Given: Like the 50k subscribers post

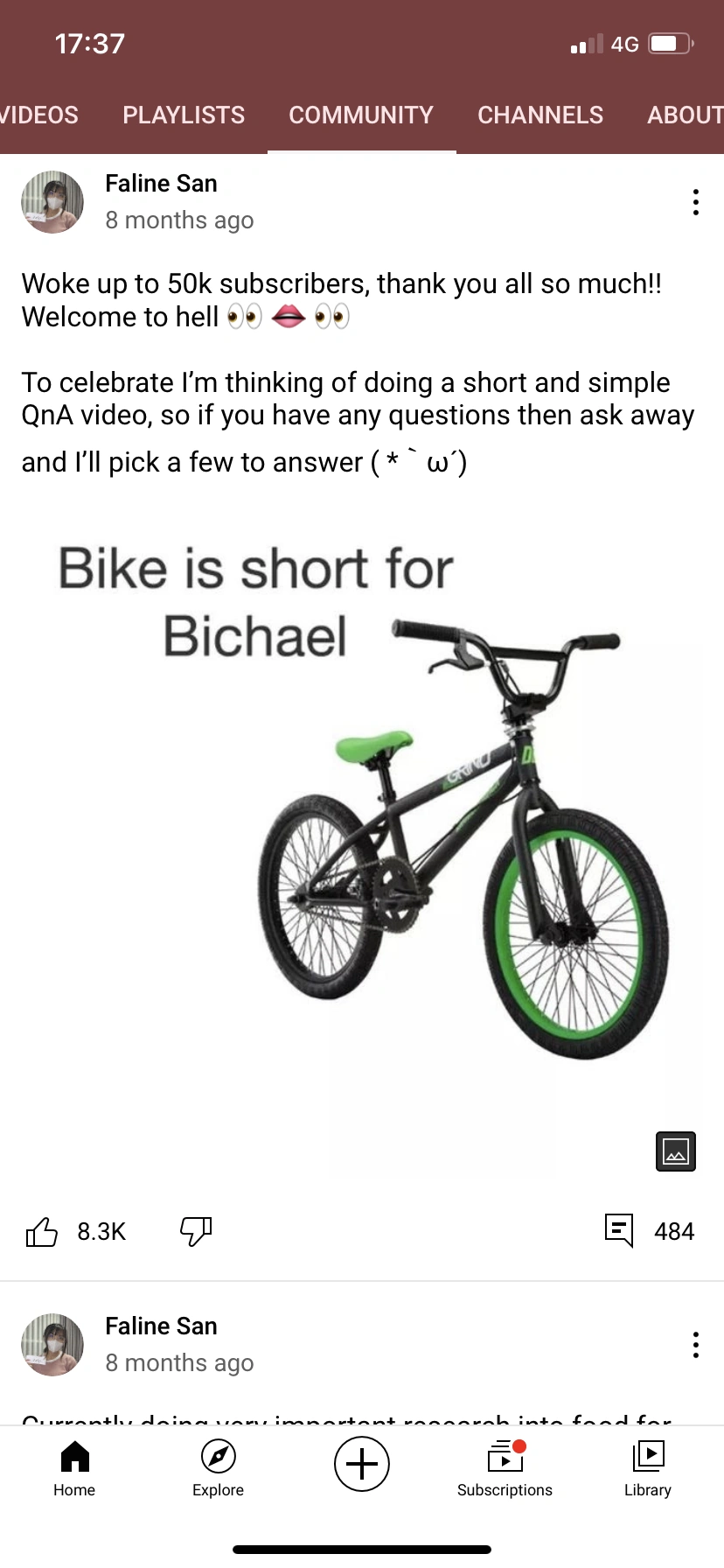Looking at the screenshot, I should pos(42,1231).
